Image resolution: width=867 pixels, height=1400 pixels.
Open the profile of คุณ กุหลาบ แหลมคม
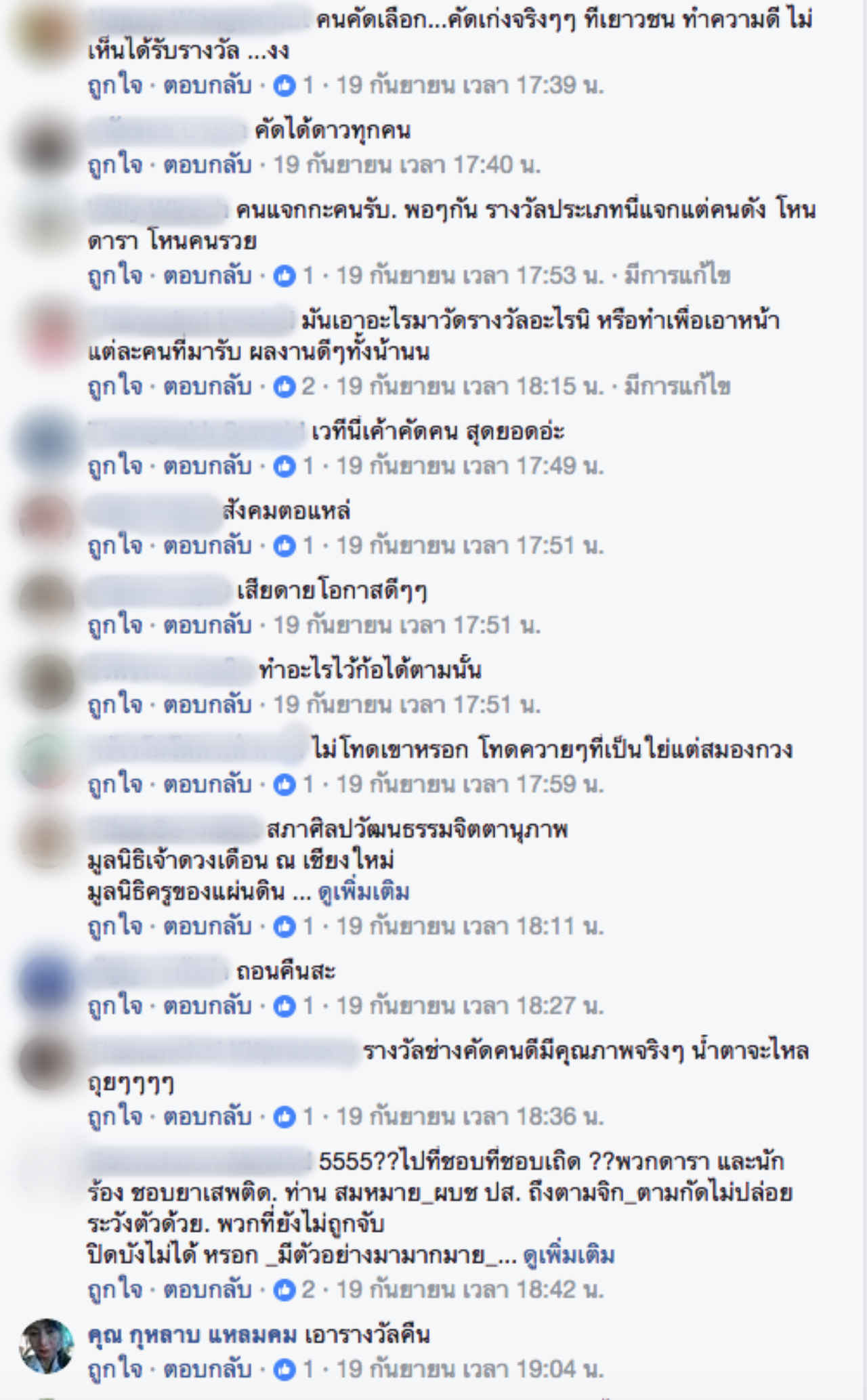click(192, 1335)
